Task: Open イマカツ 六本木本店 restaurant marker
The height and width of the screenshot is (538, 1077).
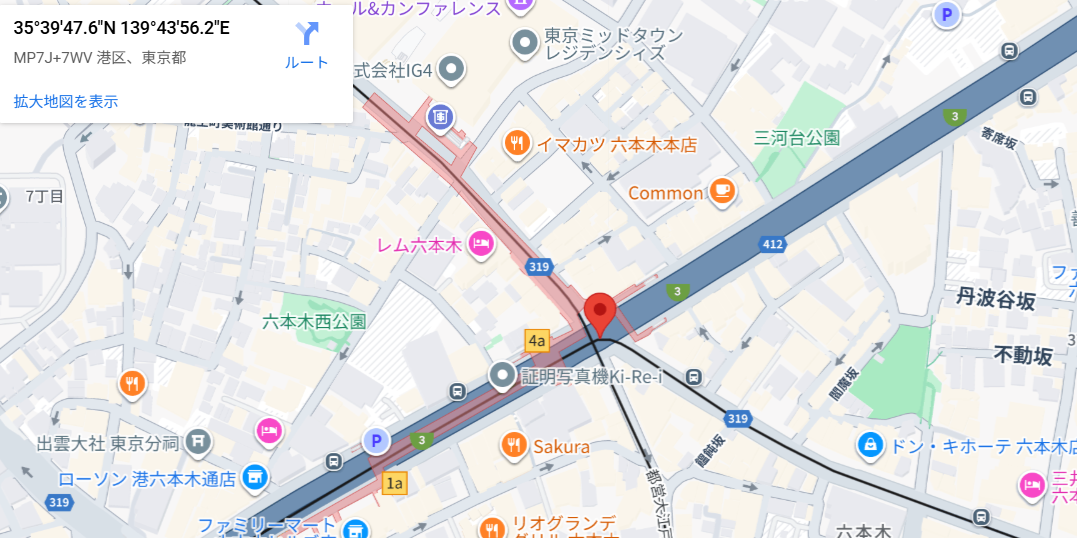Action: pos(517,144)
